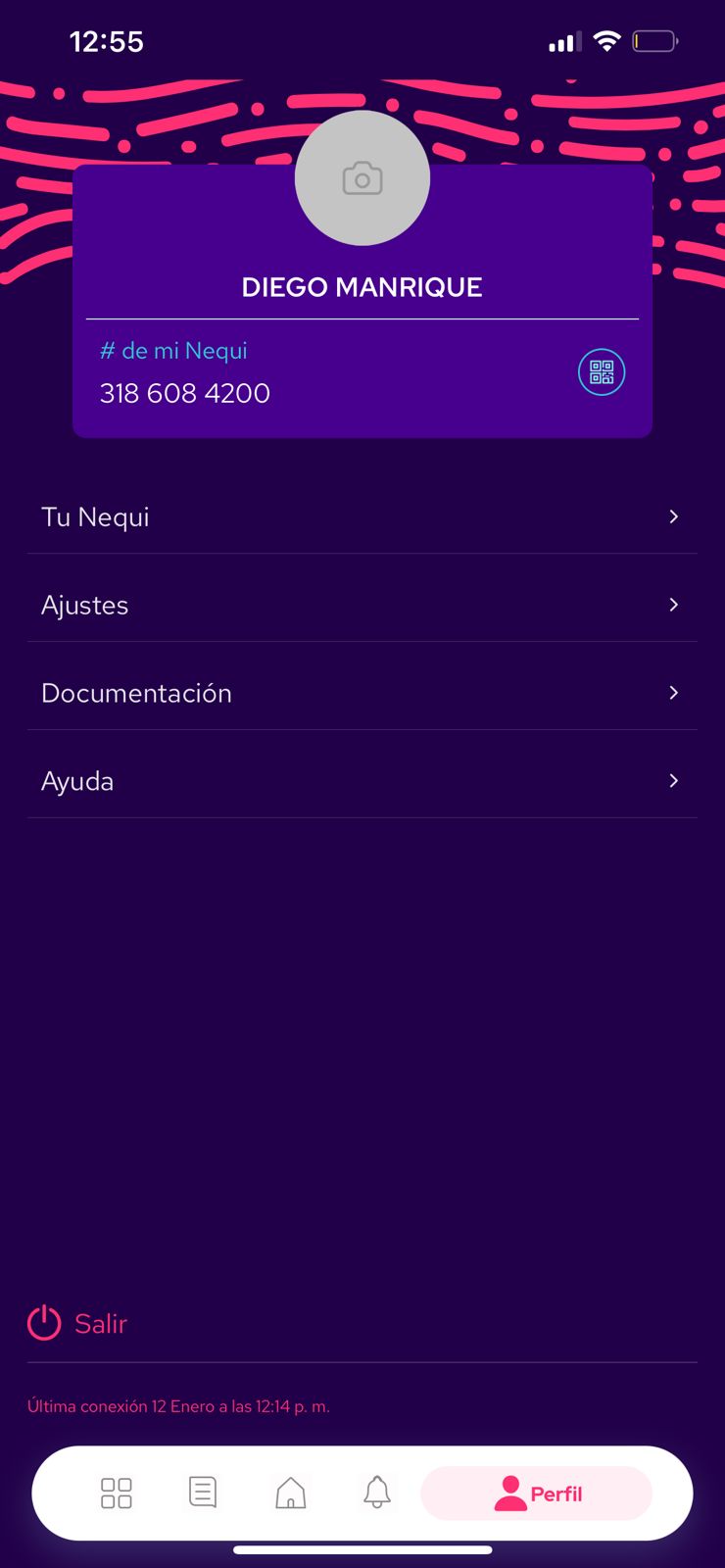Tap the camera icon to add profile photo
This screenshot has width=725, height=1568.
tap(362, 178)
